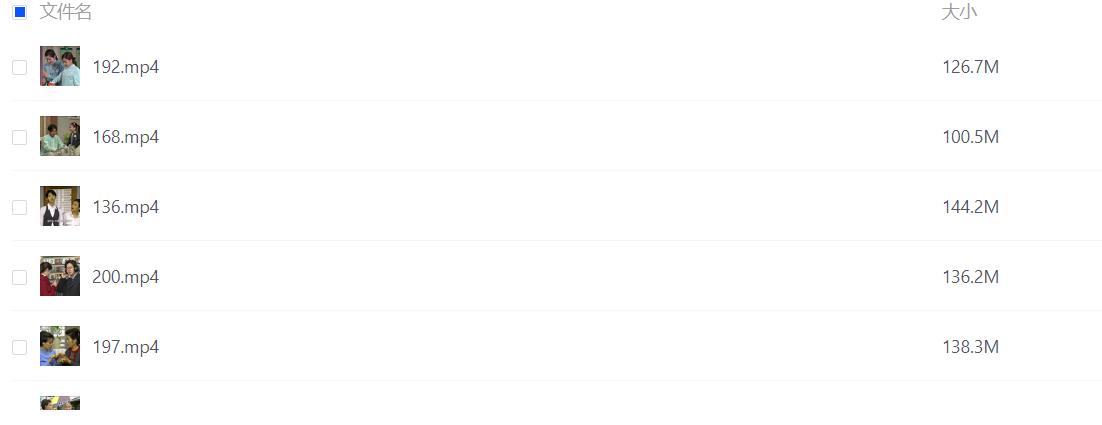Tick the checkbox for 192.mp4
The height and width of the screenshot is (425, 1102).
[x=19, y=67]
